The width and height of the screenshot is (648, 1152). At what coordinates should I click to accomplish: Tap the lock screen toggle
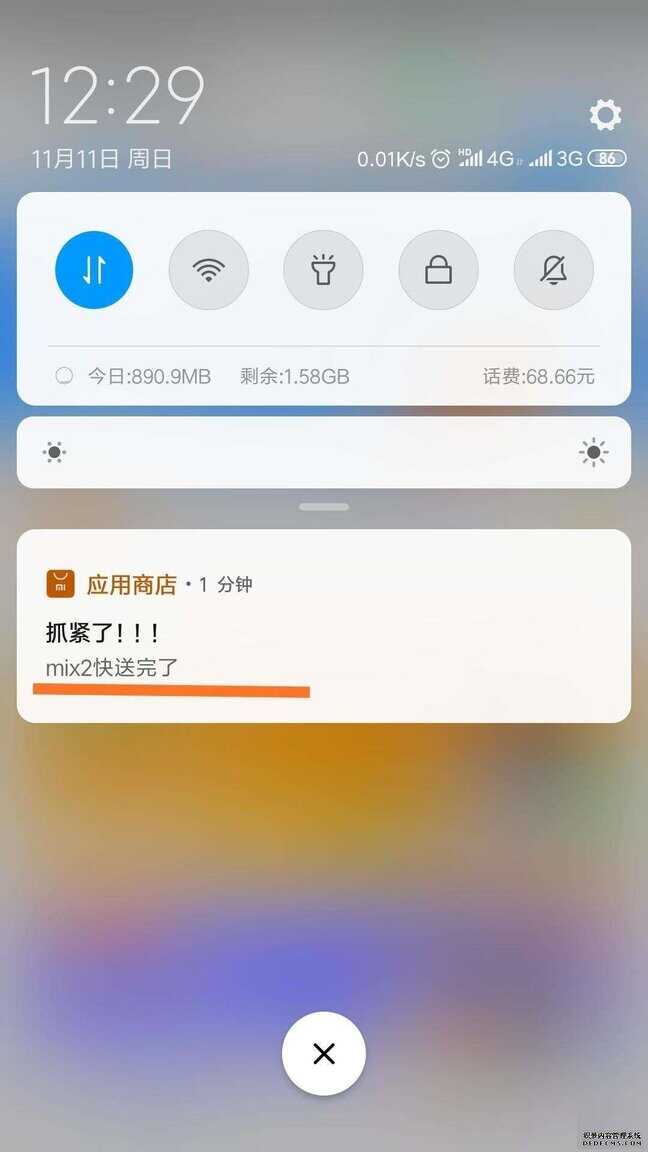click(x=438, y=270)
